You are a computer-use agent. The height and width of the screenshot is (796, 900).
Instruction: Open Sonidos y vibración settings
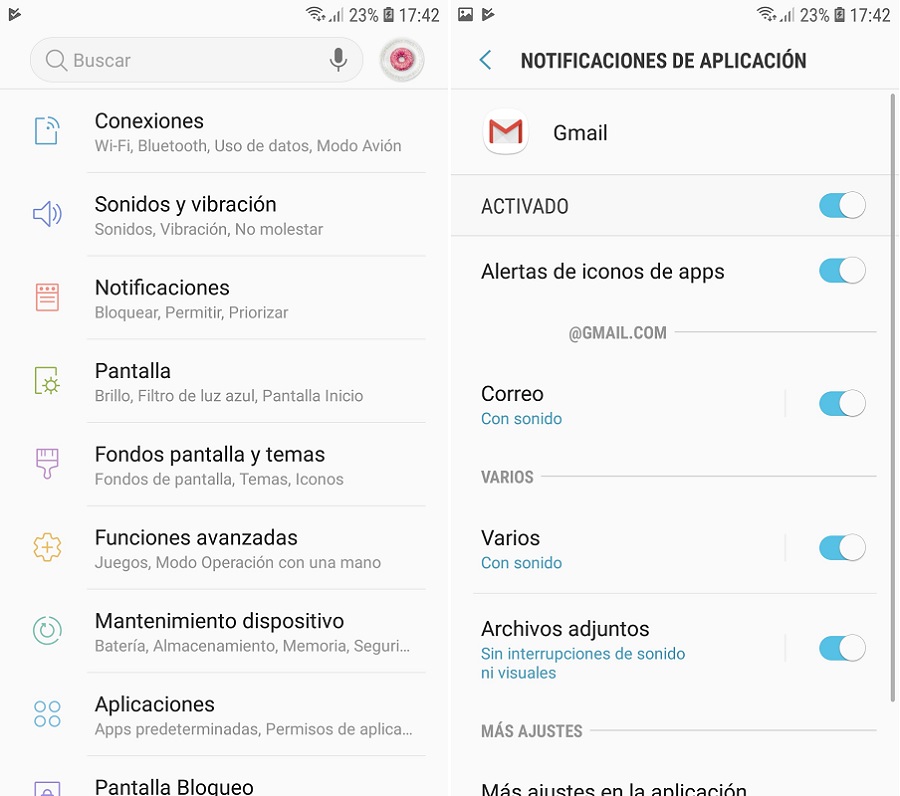247,215
